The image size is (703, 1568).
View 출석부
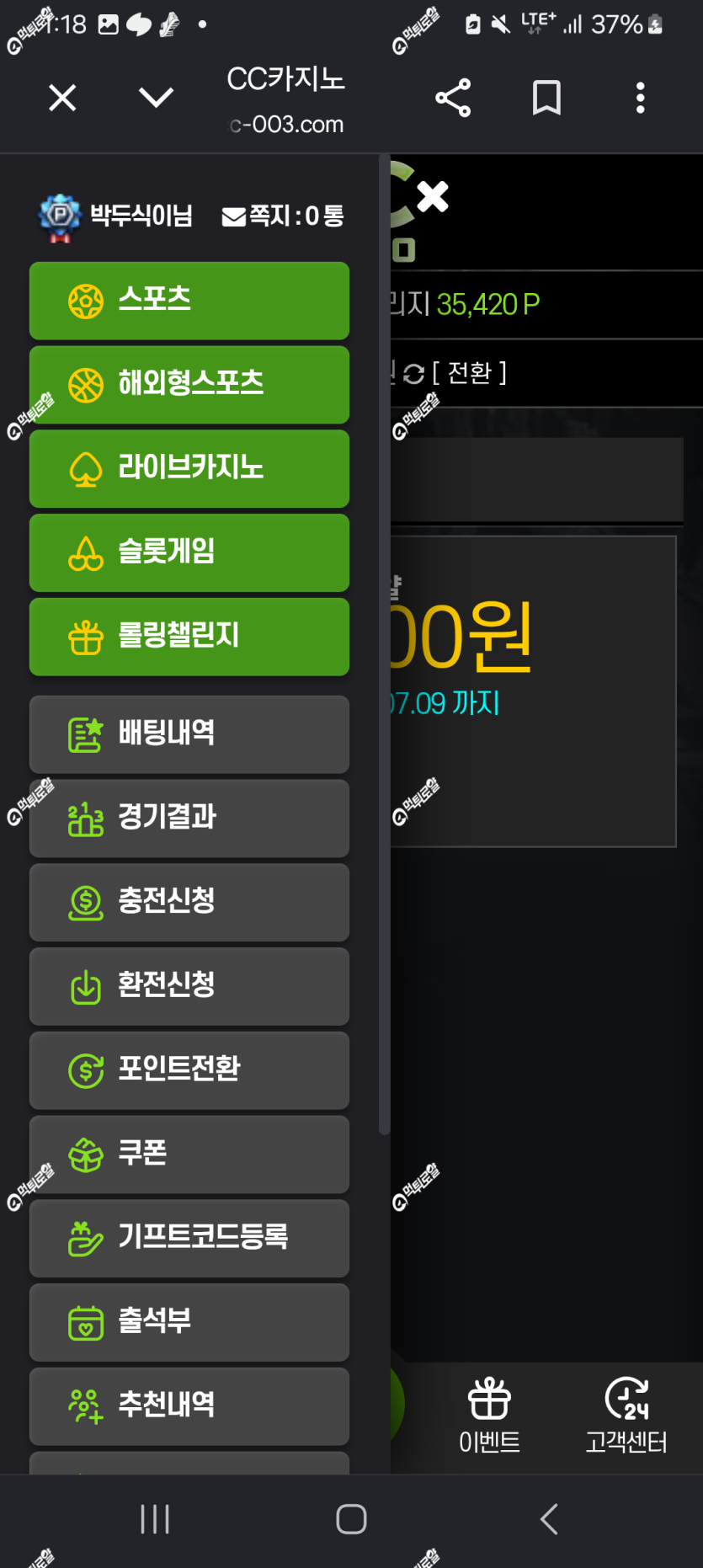189,1322
